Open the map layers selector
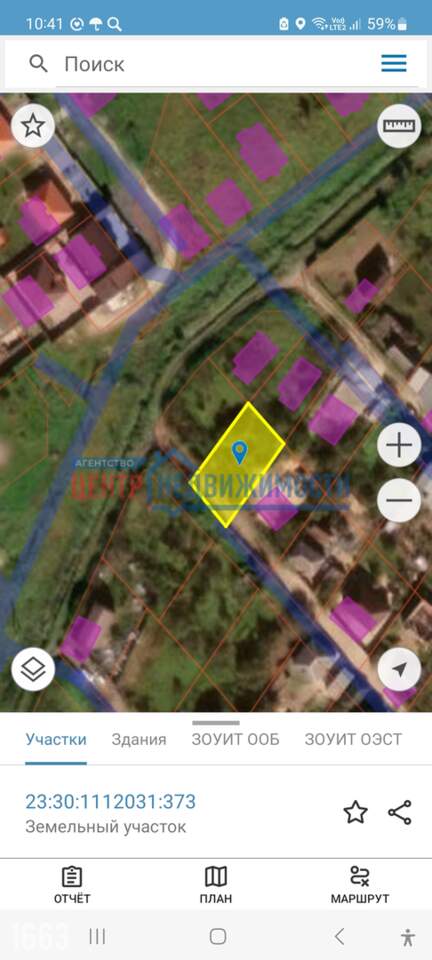Viewport: 432px width, 960px height. tap(32, 670)
